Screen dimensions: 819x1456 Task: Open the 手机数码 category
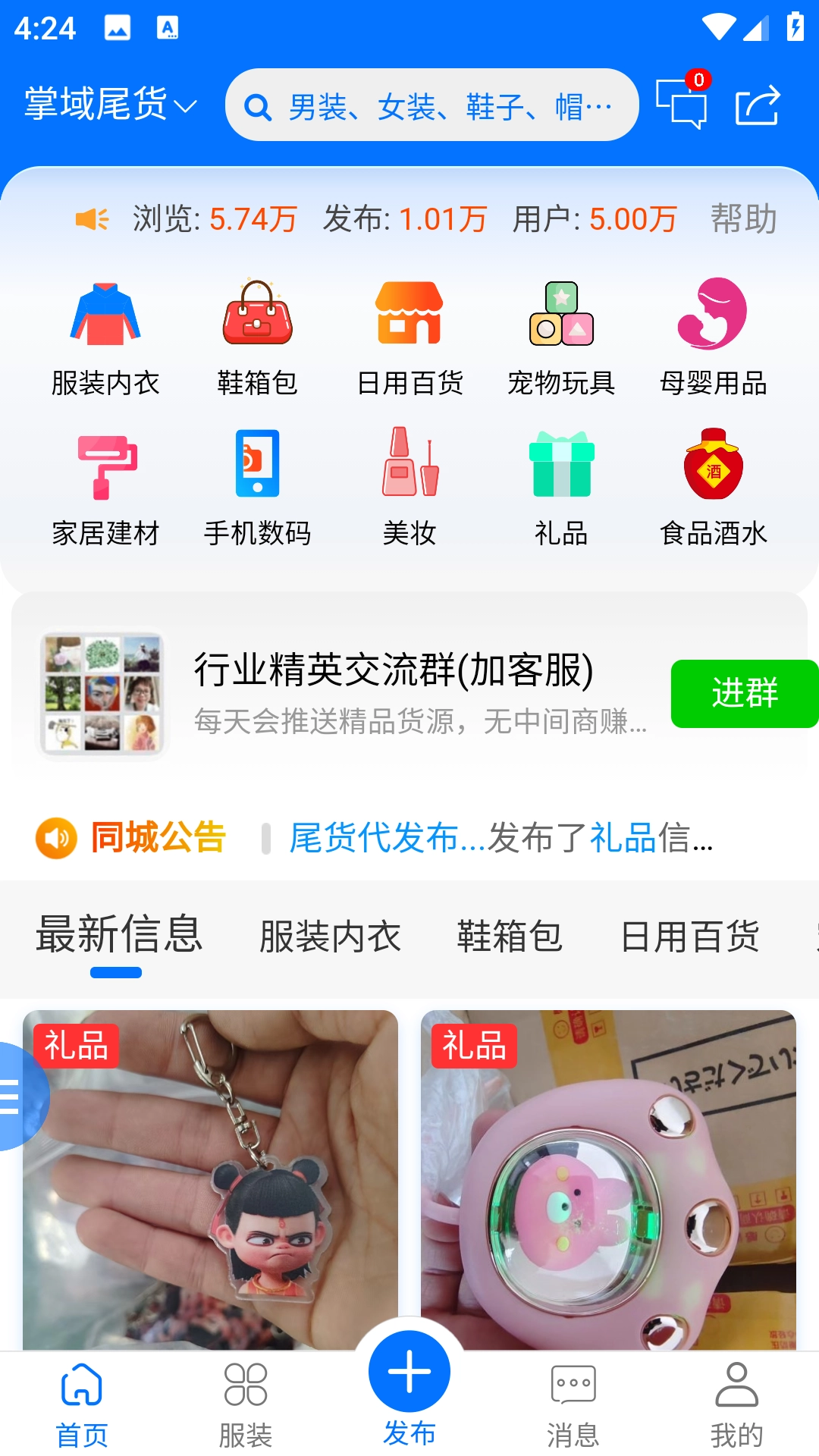point(257,487)
